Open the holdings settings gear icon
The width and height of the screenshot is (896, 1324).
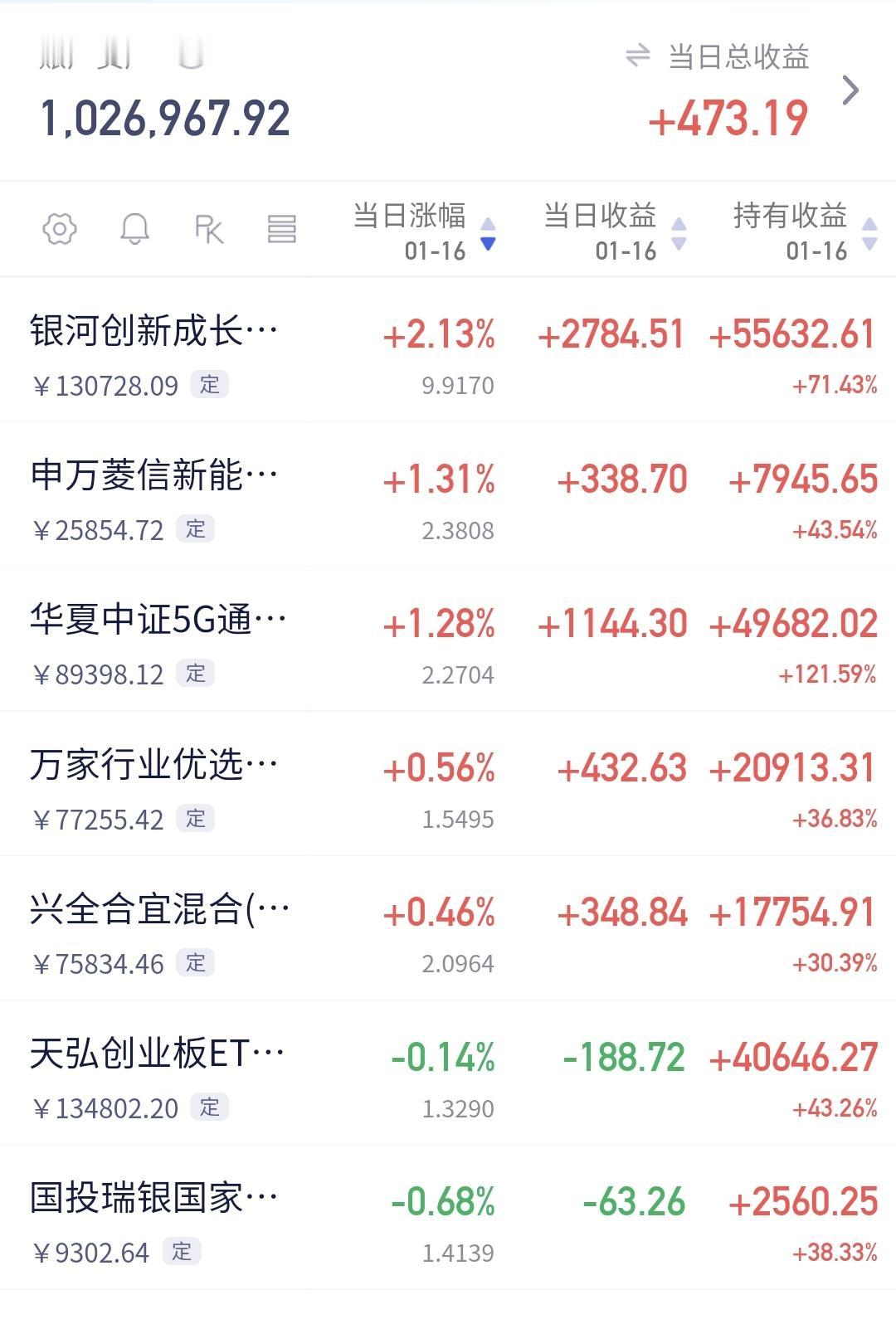pyautogui.click(x=60, y=229)
